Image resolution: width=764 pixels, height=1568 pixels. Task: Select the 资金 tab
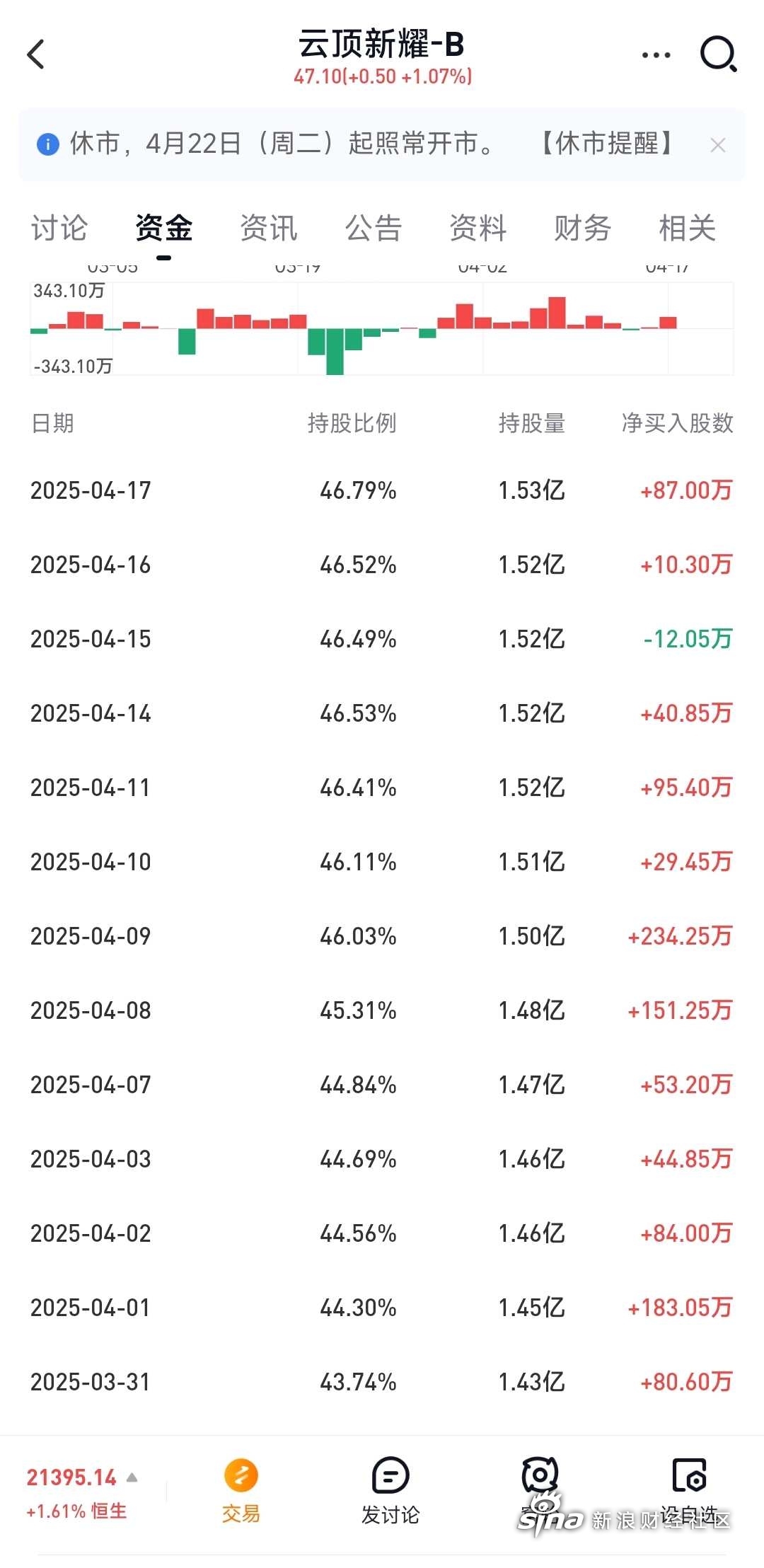pos(164,228)
